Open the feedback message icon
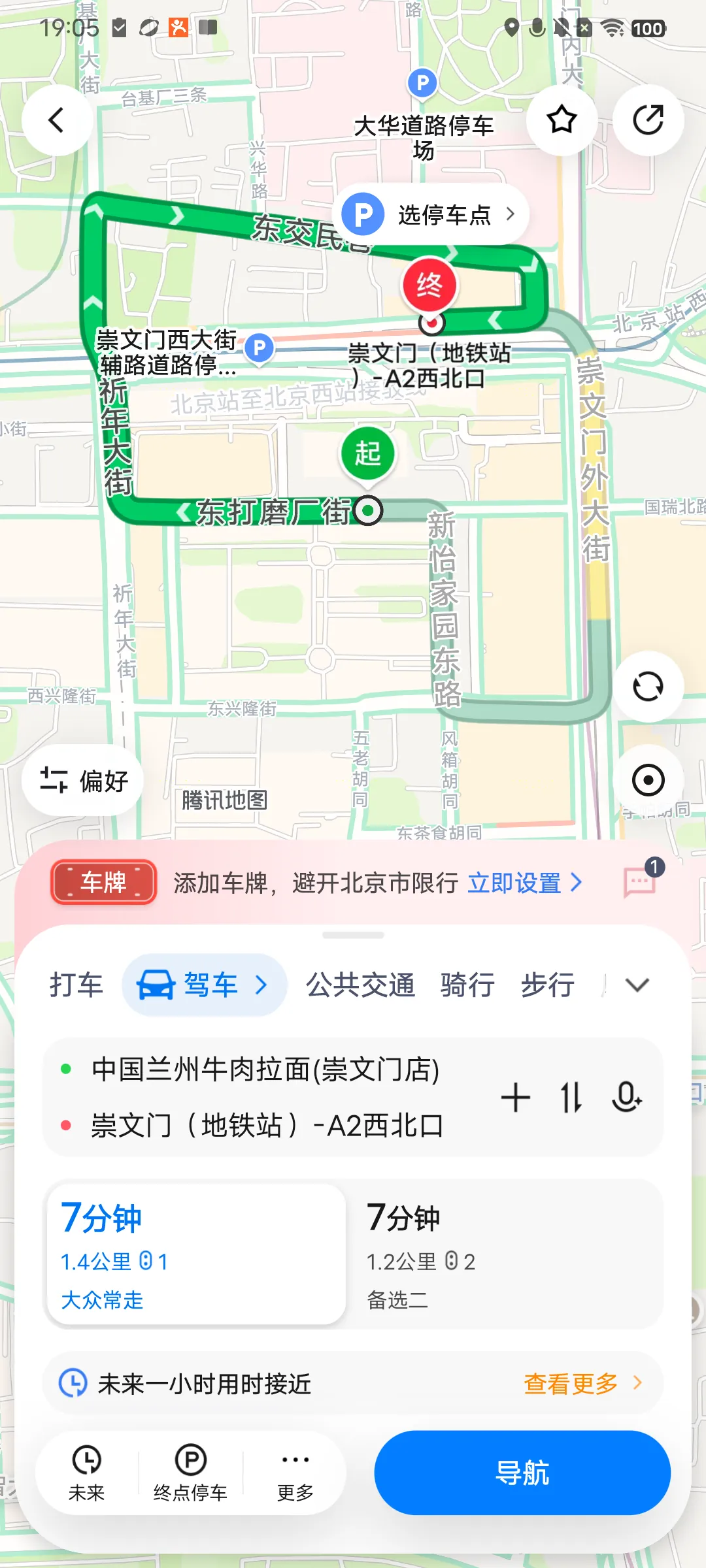Screen dimensions: 706x1568 [x=640, y=883]
